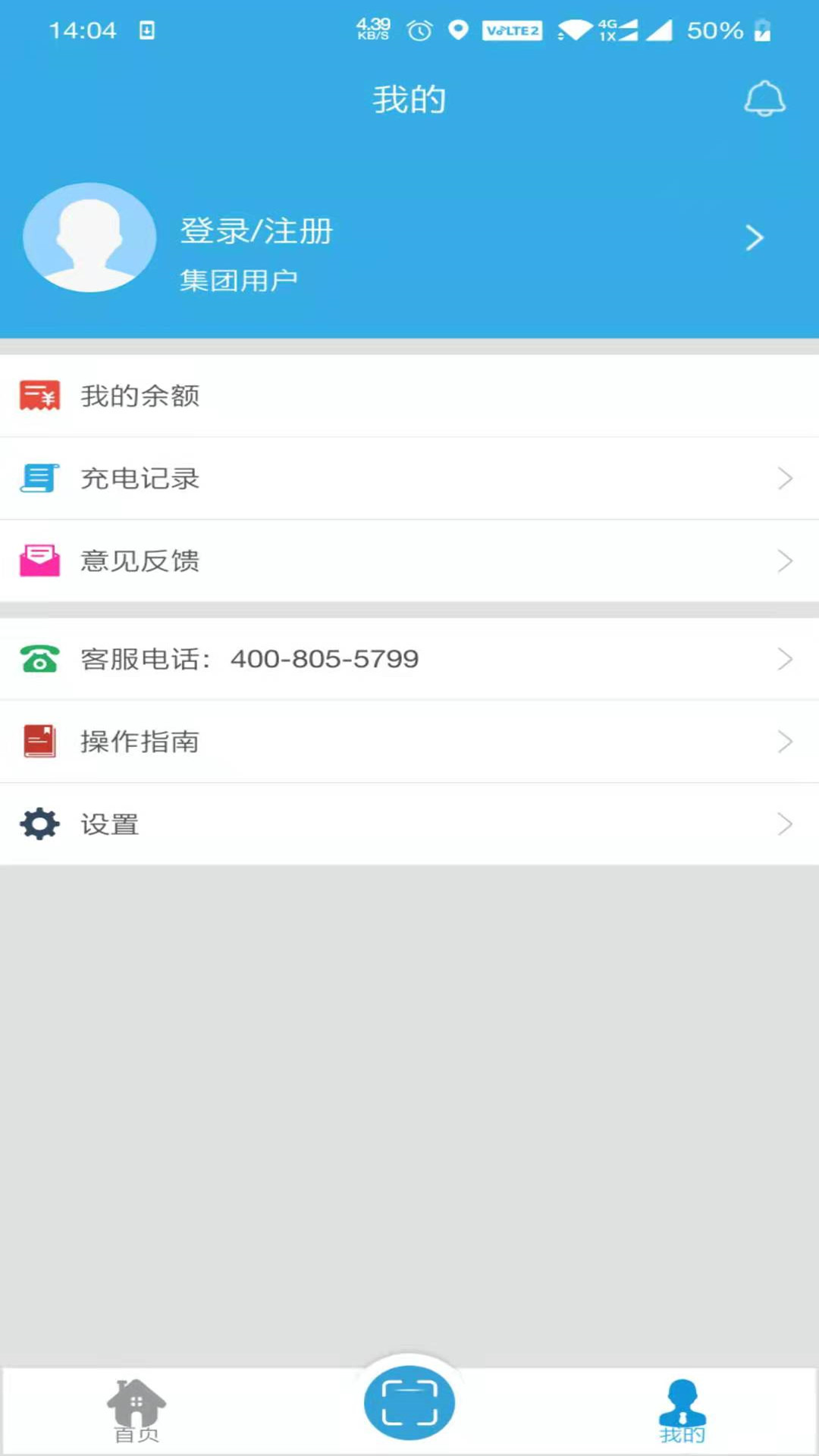This screenshot has width=819, height=1456.
Task: Go to 设置 settings
Action: tap(409, 824)
